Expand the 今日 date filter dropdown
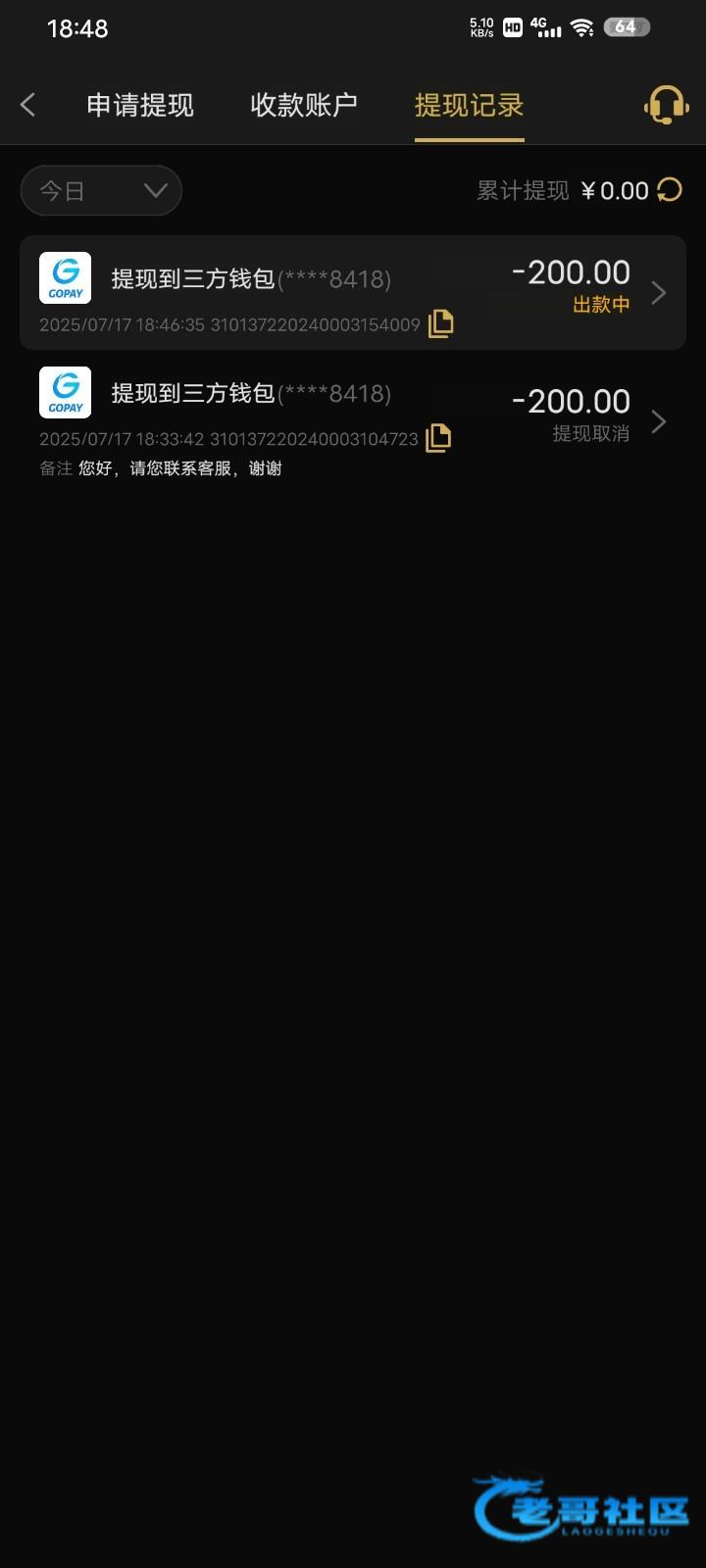 point(101,190)
